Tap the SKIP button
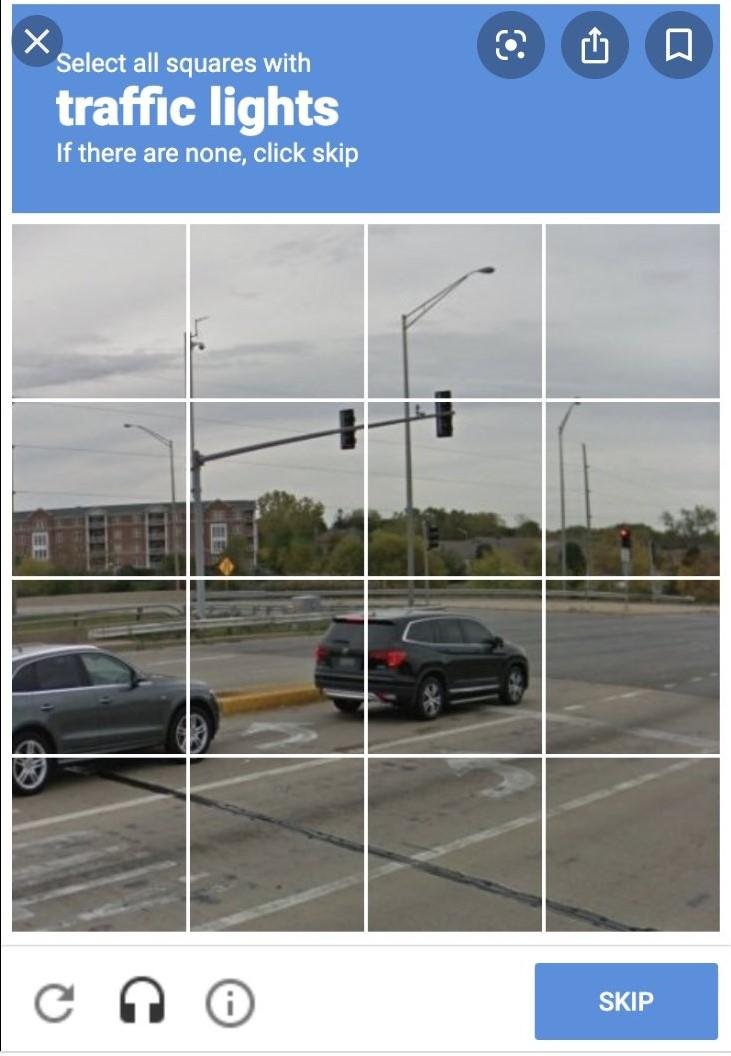This screenshot has width=731, height=1056. (626, 1002)
